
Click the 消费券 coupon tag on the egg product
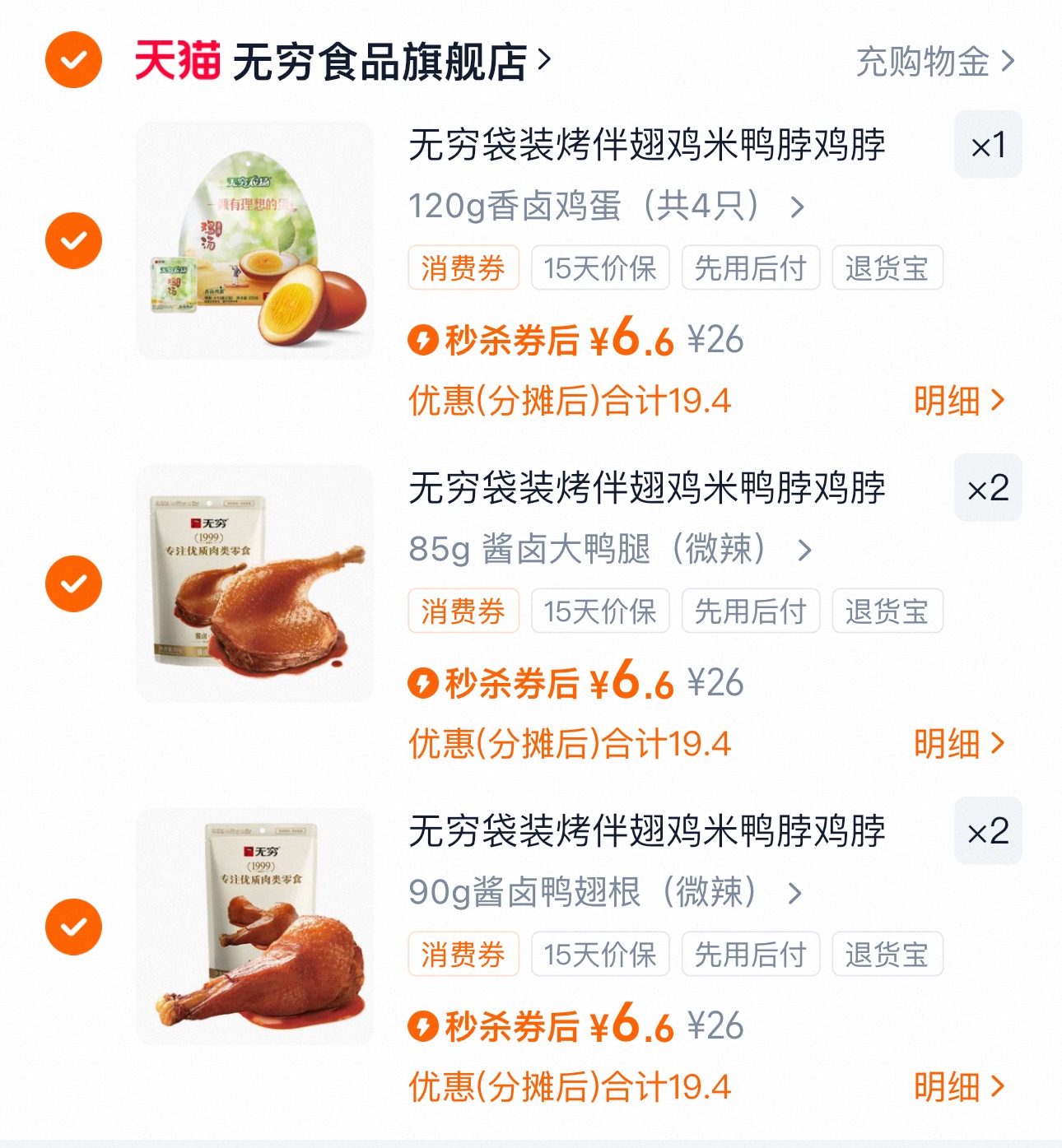463,267
